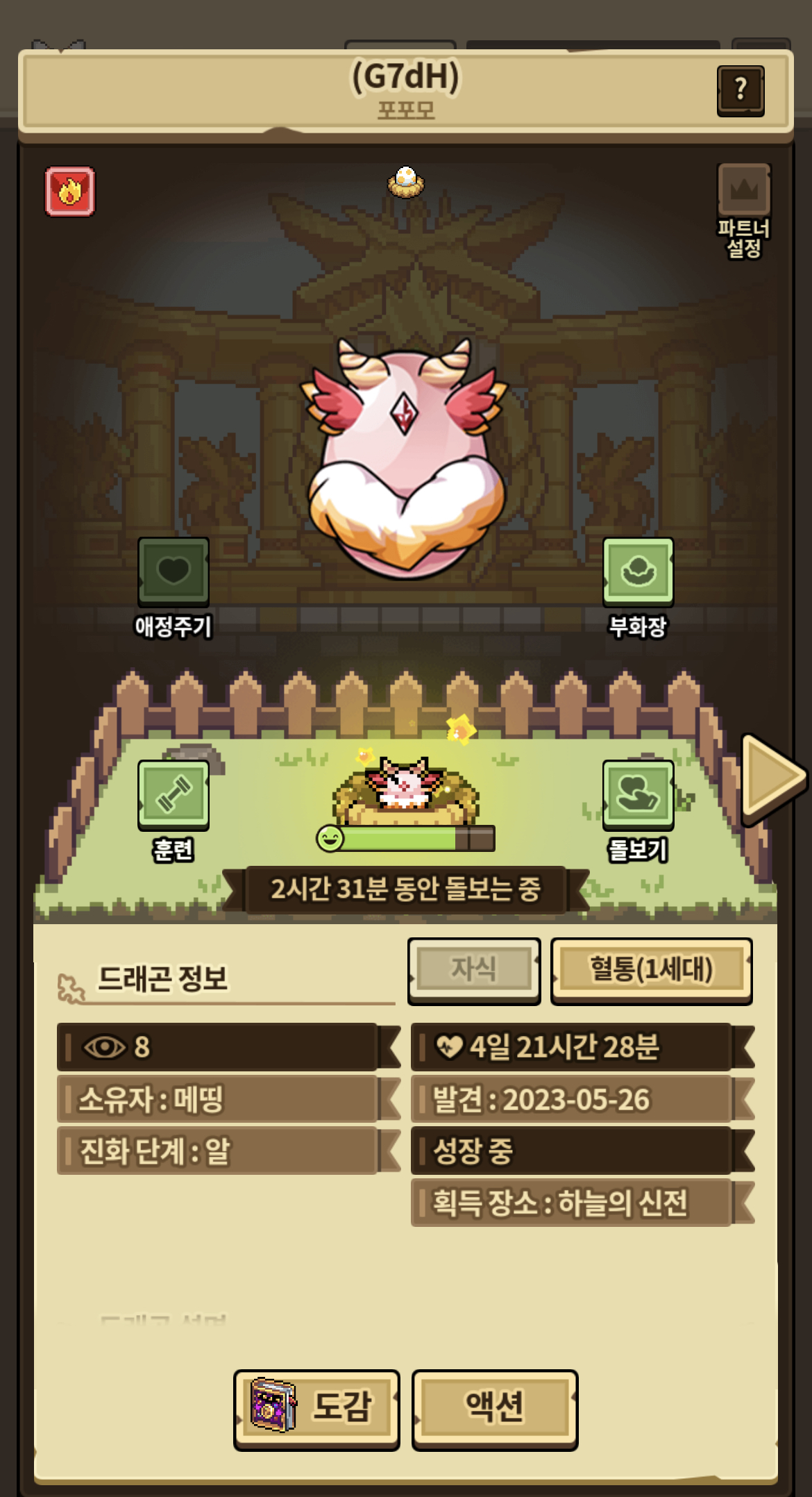The width and height of the screenshot is (812, 1497).
Task: Start 훈련 training
Action: [x=173, y=795]
